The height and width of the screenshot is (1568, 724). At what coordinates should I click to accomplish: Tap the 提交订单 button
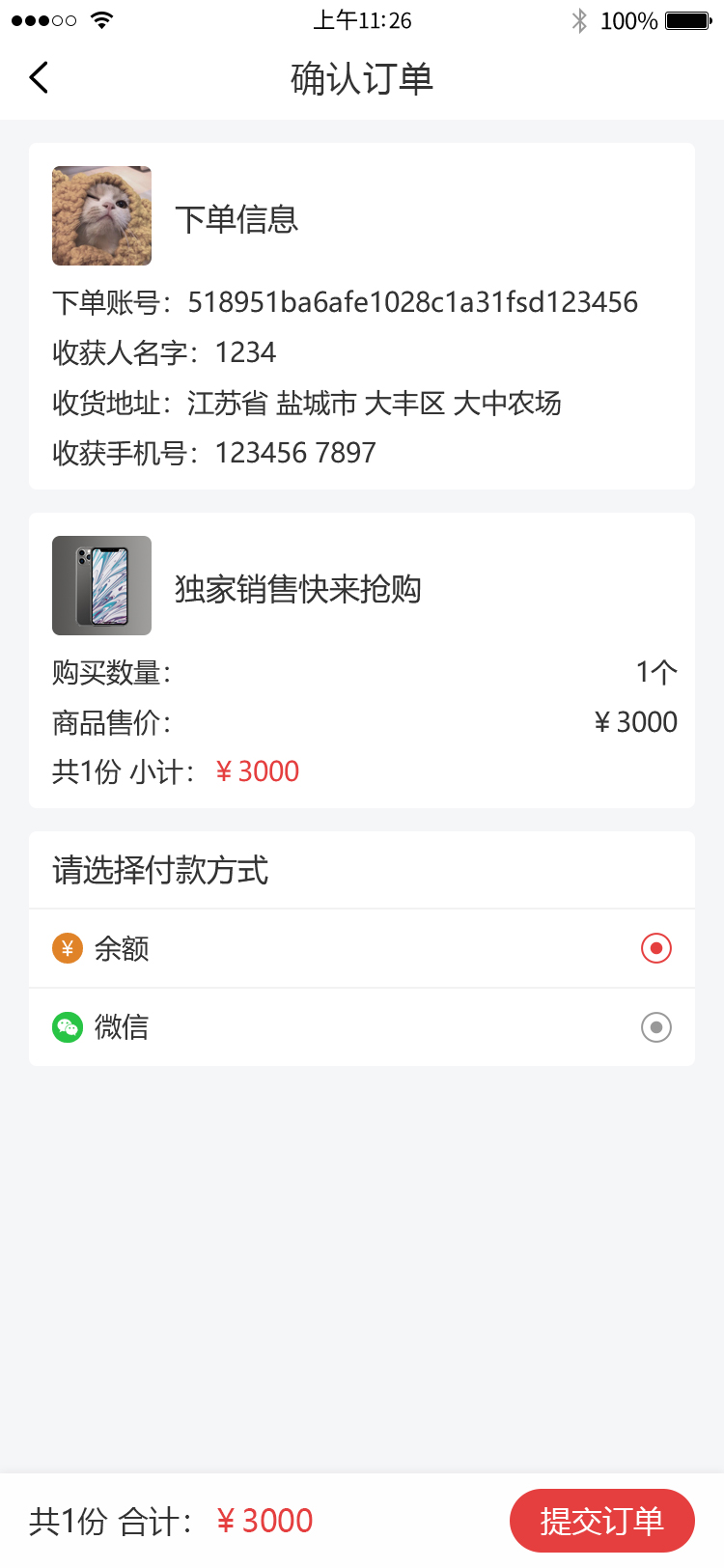pos(601,1521)
